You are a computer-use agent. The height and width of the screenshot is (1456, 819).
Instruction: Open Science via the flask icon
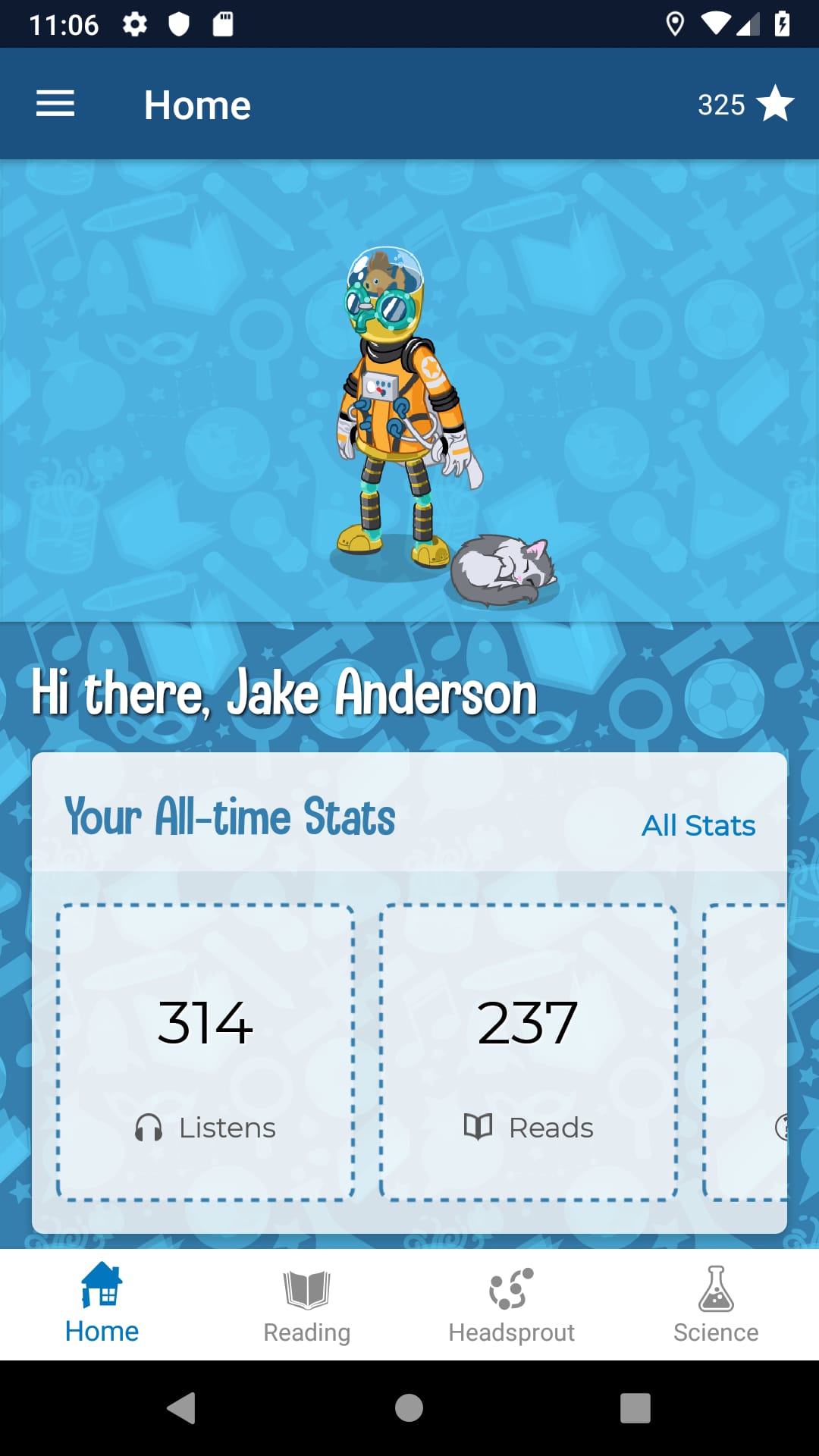pyautogui.click(x=716, y=1289)
